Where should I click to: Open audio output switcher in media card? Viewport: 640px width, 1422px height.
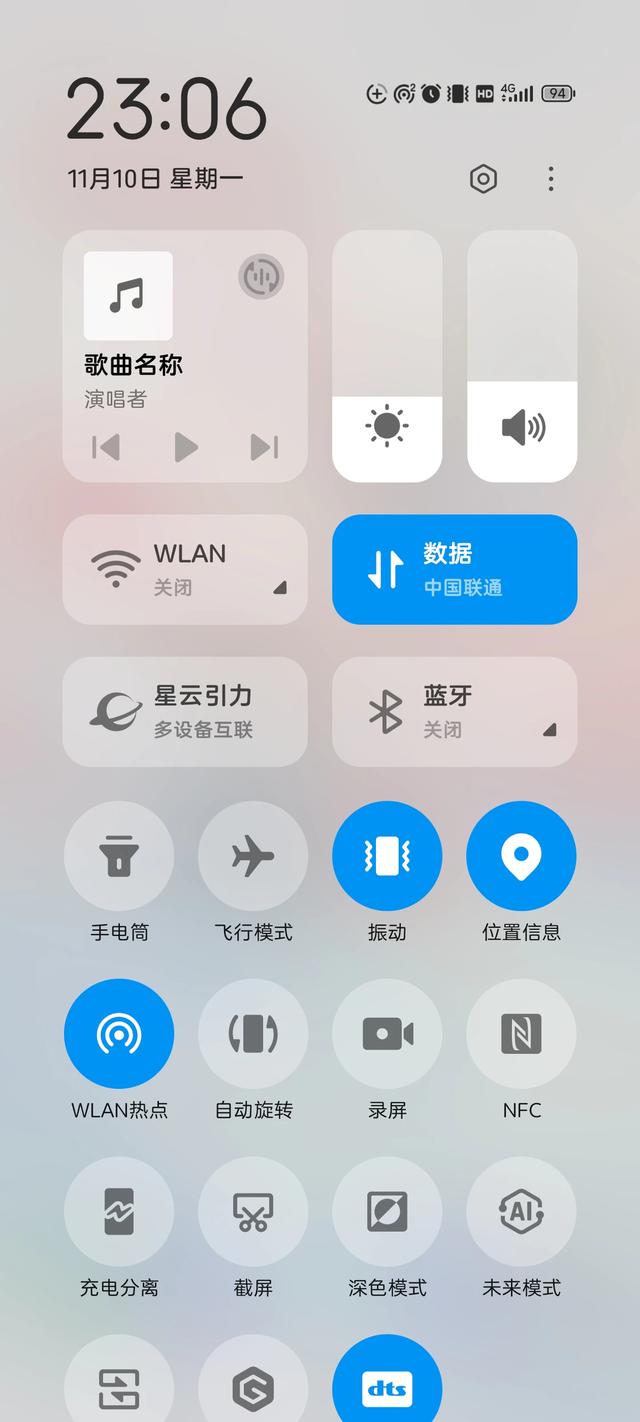(x=261, y=277)
